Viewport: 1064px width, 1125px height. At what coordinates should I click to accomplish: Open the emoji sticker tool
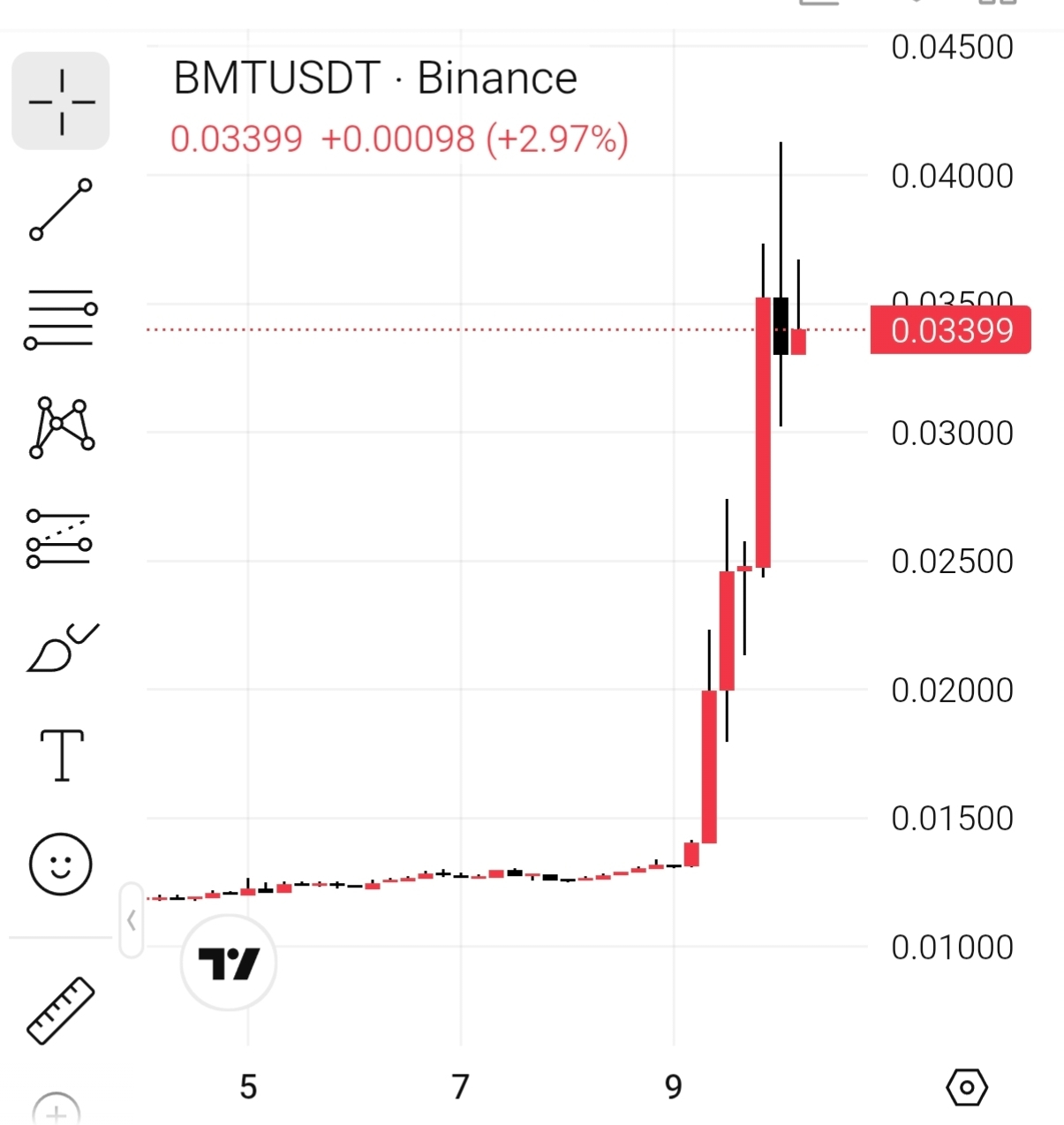point(61,864)
